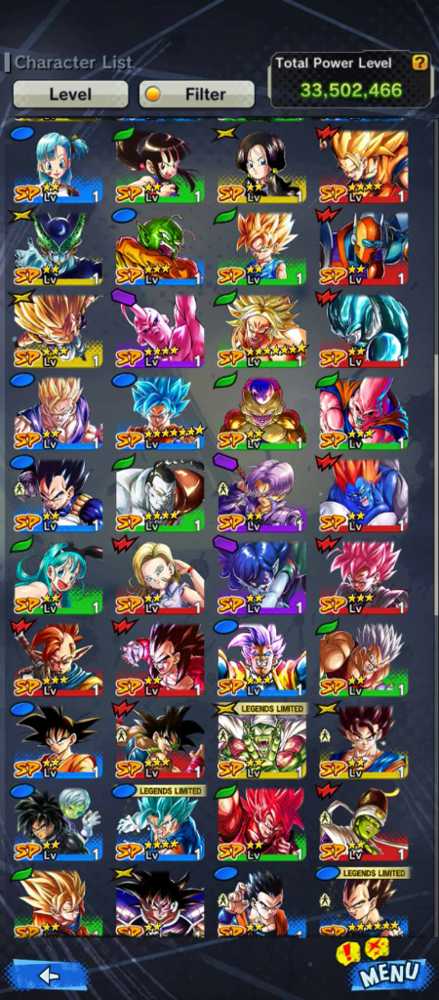Image resolution: width=439 pixels, height=1000 pixels.
Task: Select the Tapion character tile
Action: coord(58,659)
